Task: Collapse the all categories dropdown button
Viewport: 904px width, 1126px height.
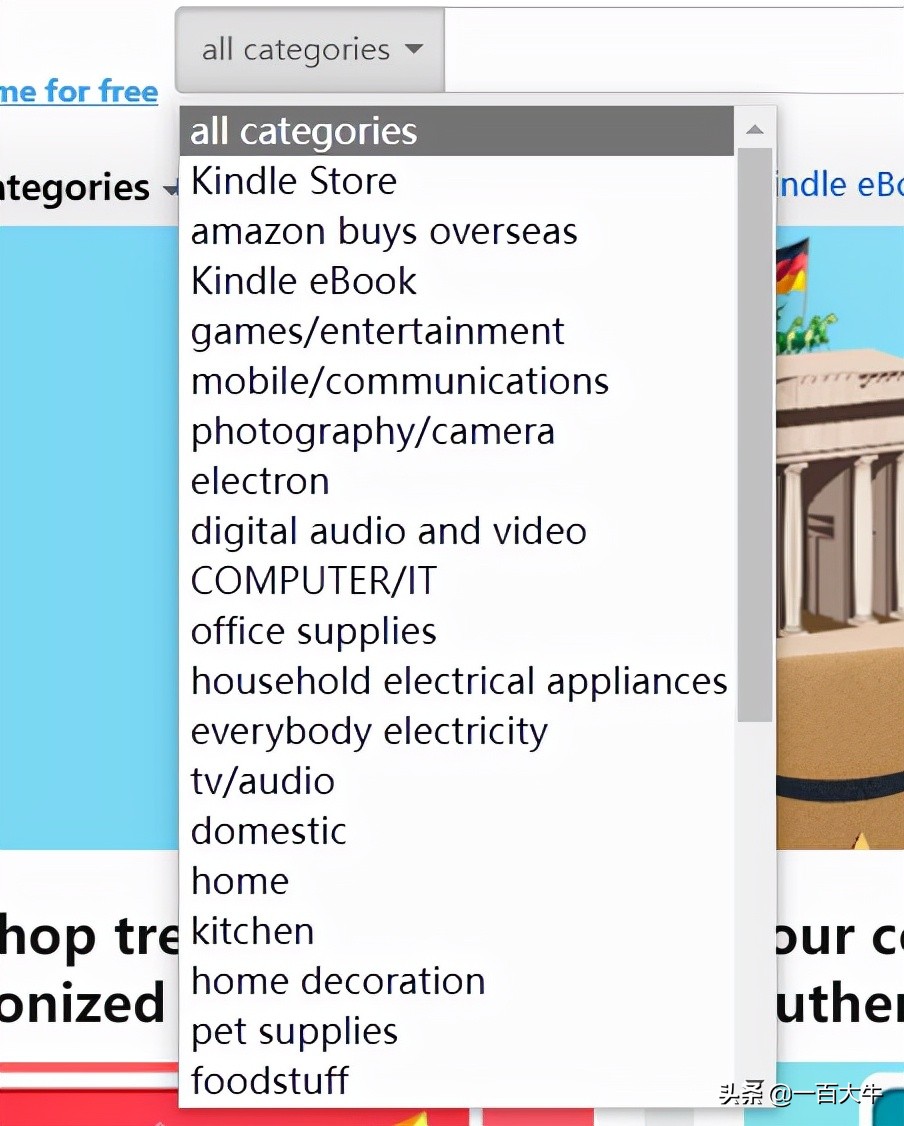Action: (x=310, y=50)
